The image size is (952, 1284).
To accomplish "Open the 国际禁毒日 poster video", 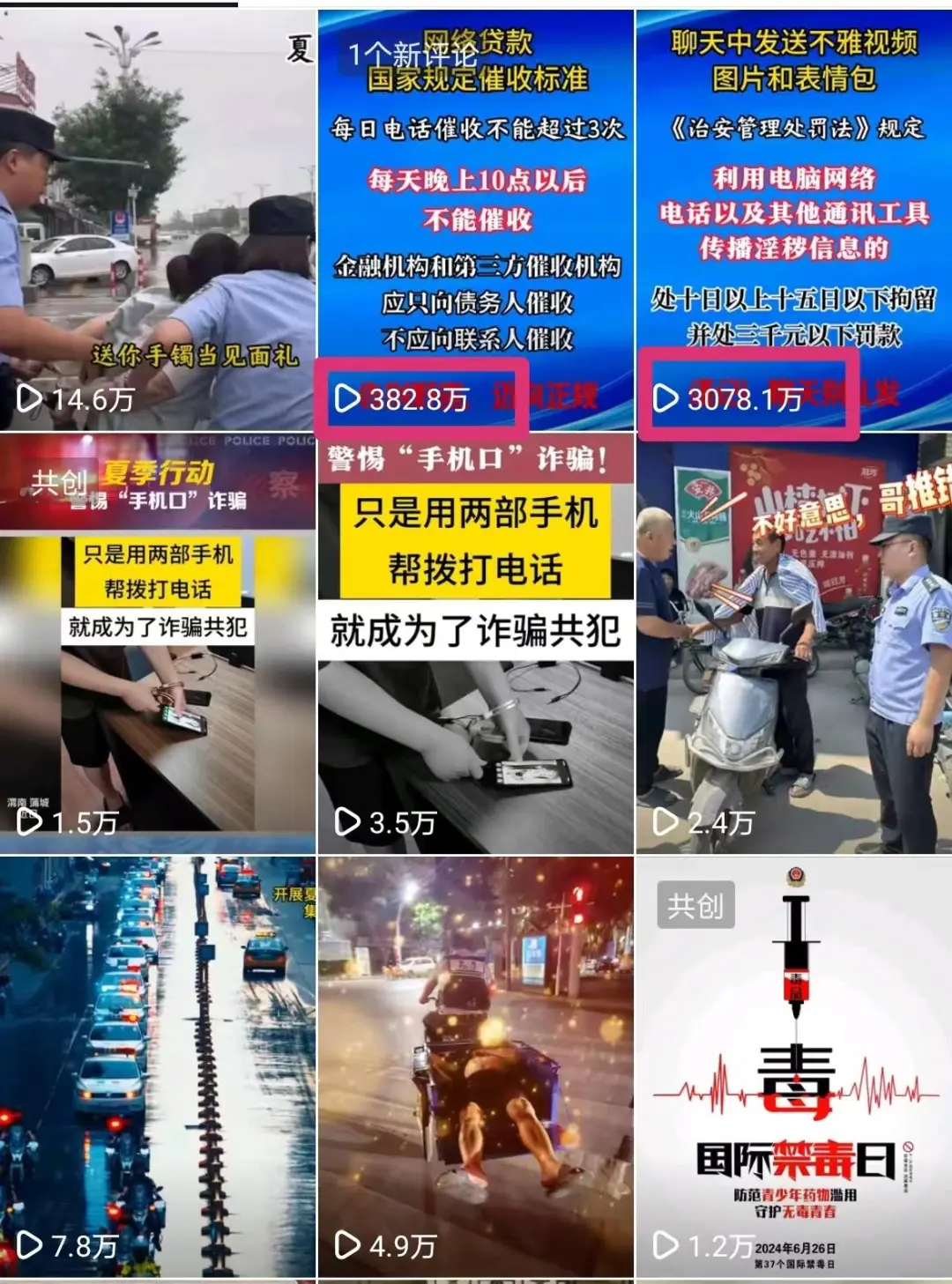I will point(793,1066).
